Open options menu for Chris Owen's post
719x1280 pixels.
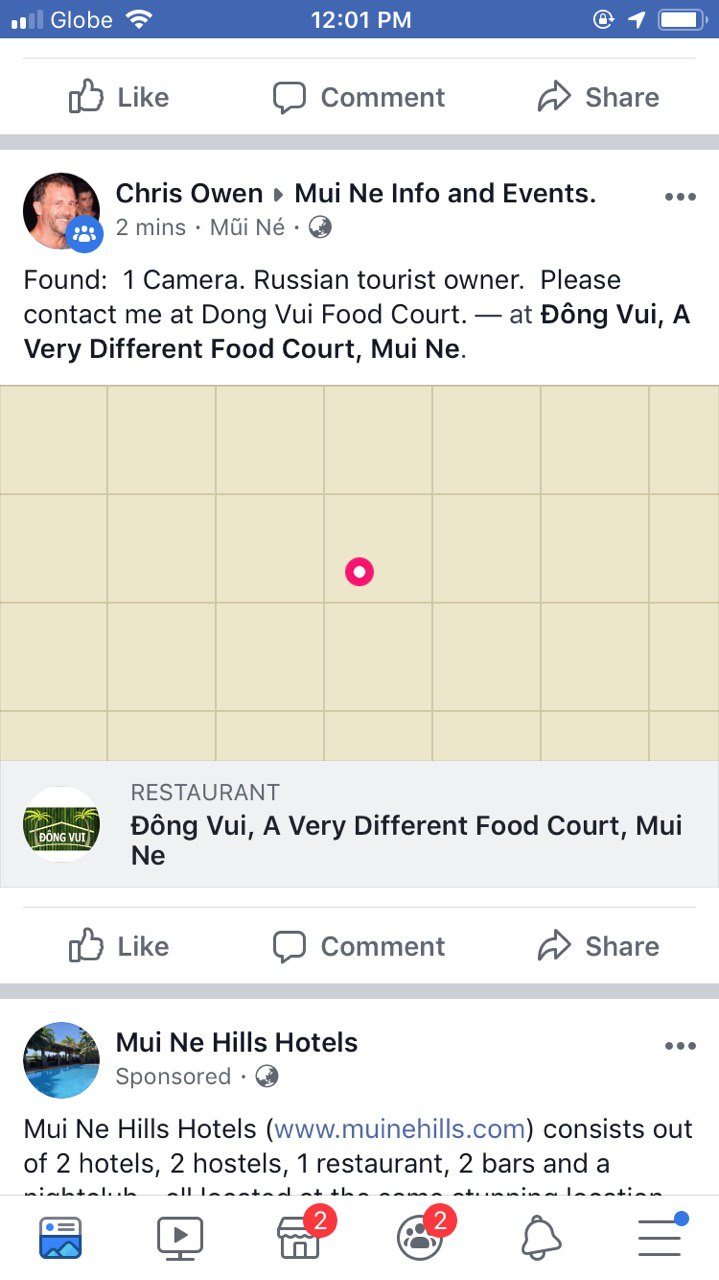coord(680,197)
